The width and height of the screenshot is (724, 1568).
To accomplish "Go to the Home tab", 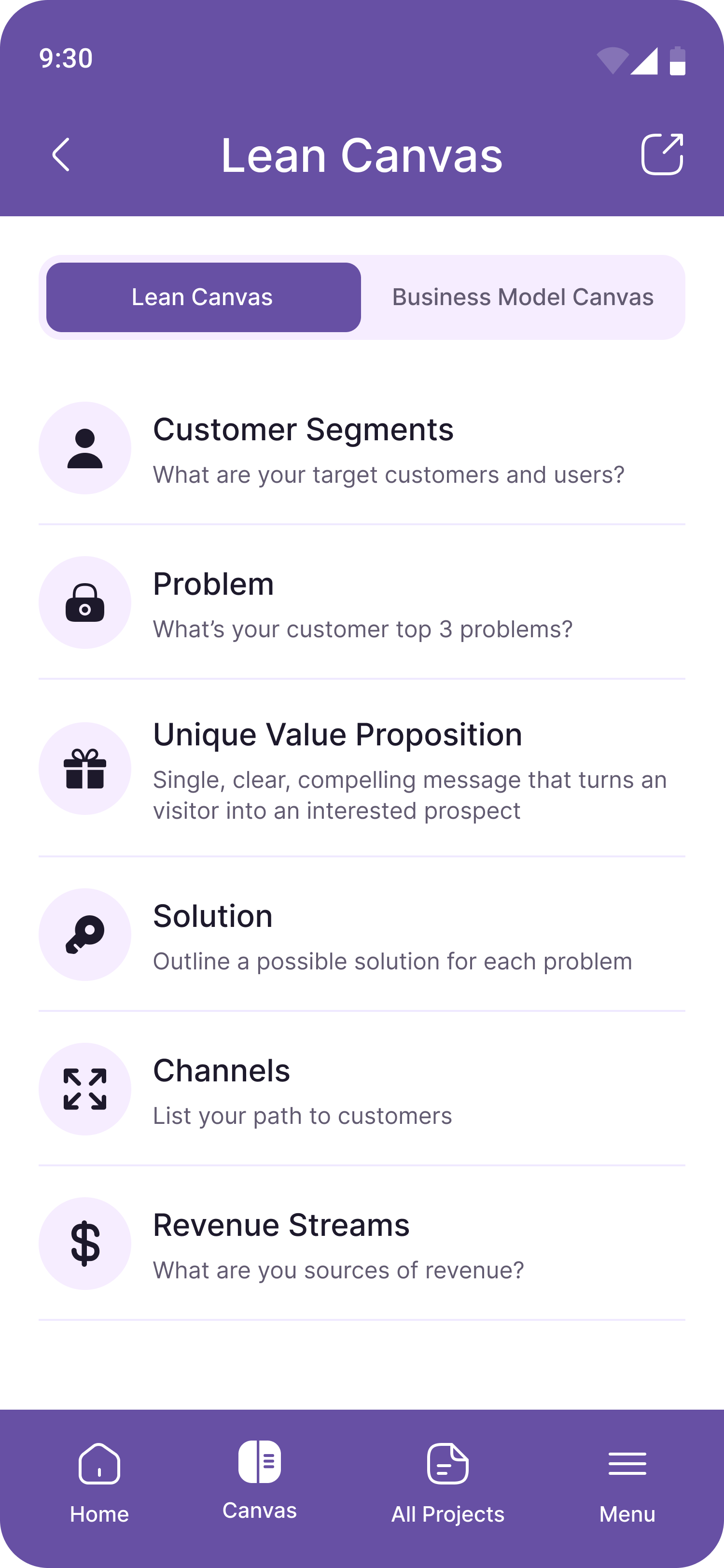I will click(x=99, y=1482).
